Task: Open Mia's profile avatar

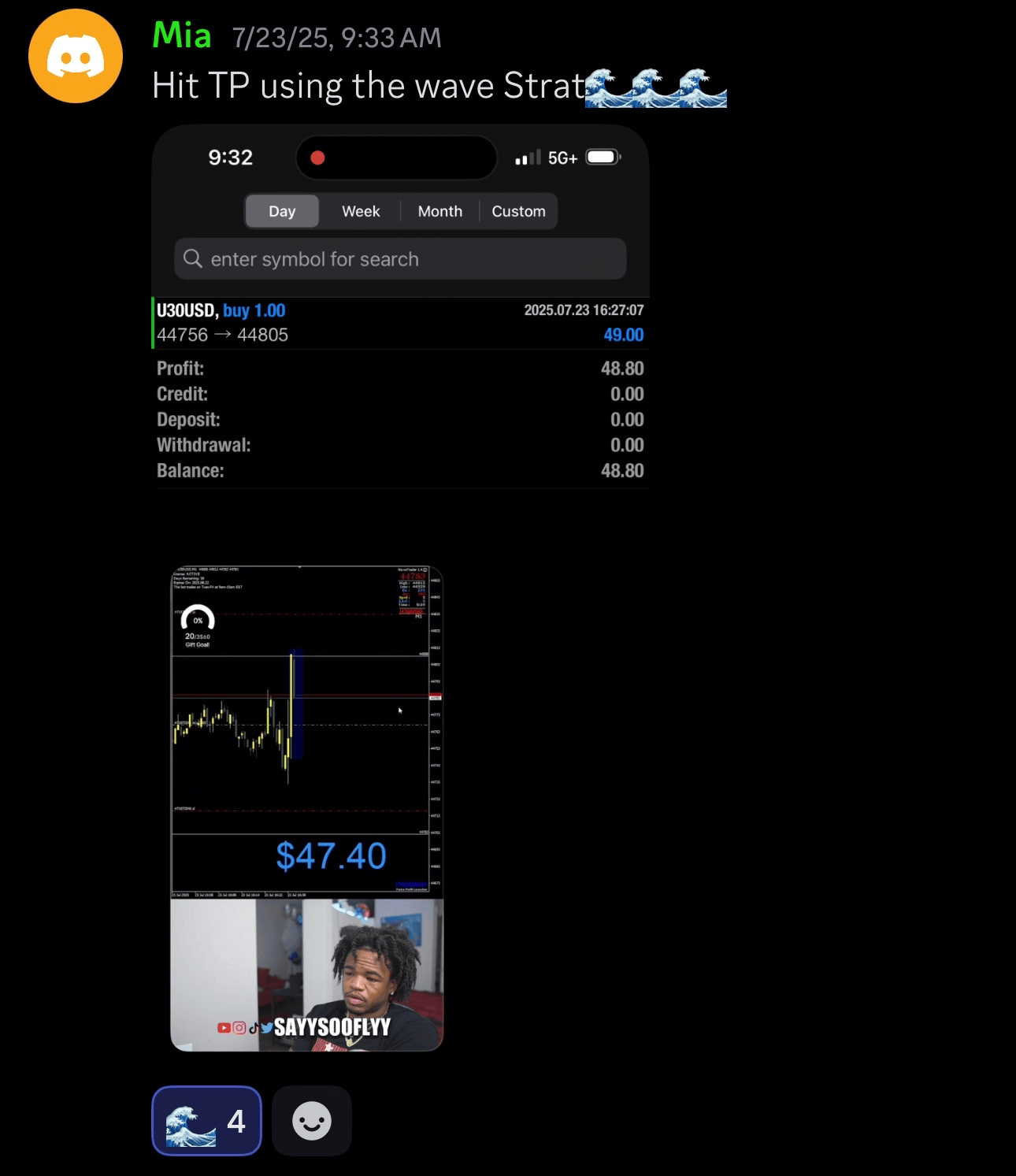Action: point(76,56)
